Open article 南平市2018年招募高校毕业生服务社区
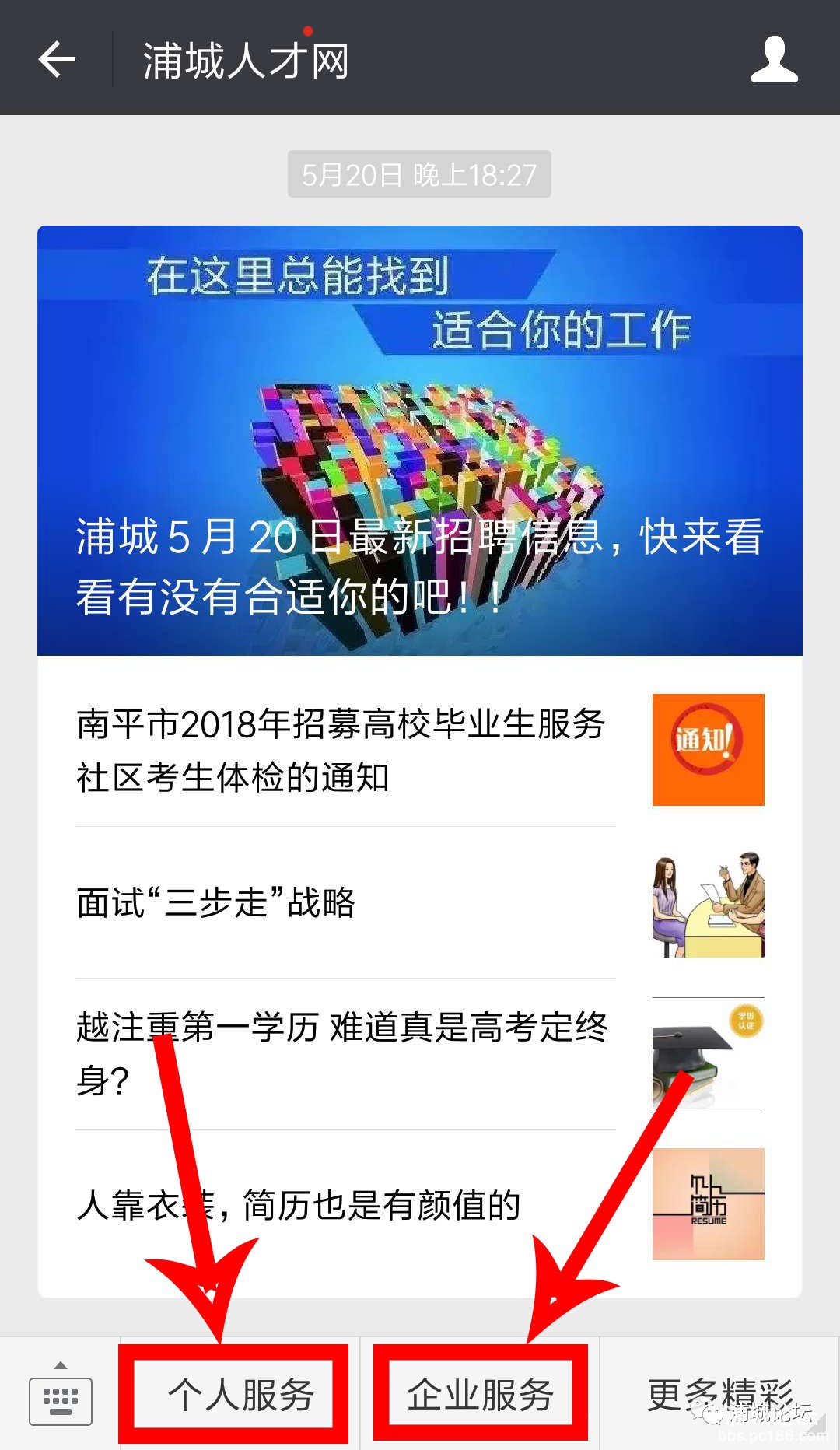This screenshot has width=840, height=1450. pos(419,750)
